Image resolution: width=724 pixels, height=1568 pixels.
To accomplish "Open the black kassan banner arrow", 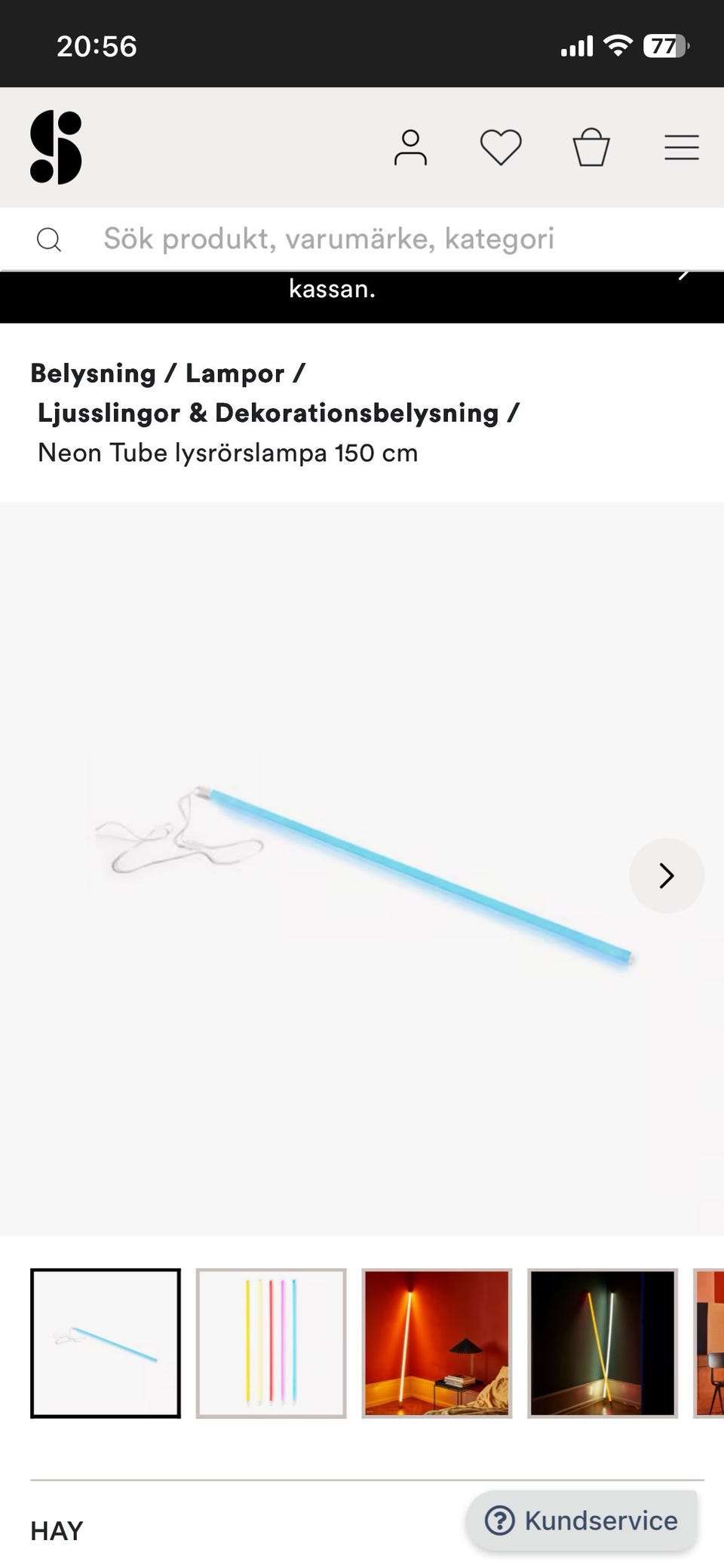I will tap(683, 275).
